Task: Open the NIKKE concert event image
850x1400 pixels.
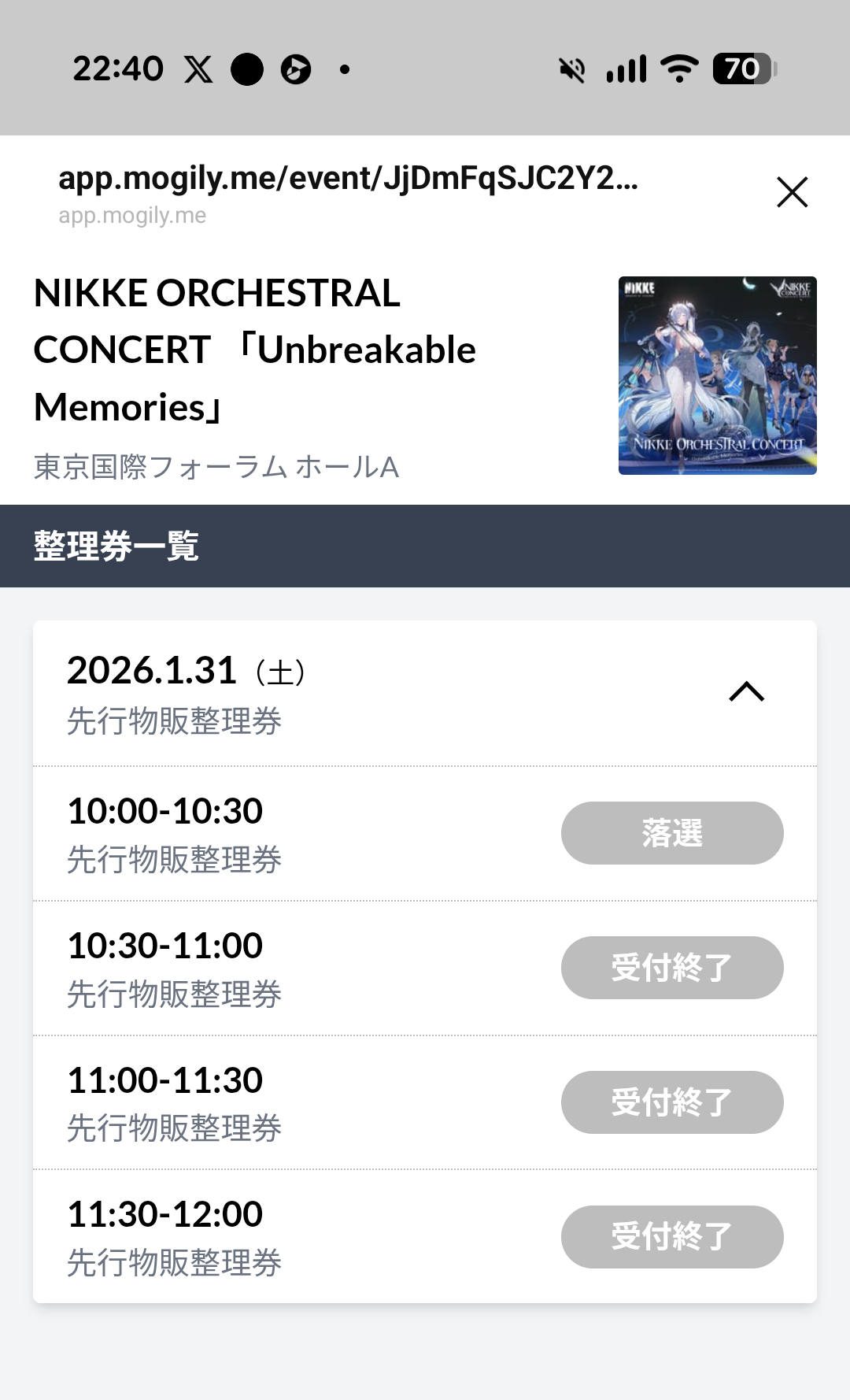Action: pyautogui.click(x=717, y=376)
